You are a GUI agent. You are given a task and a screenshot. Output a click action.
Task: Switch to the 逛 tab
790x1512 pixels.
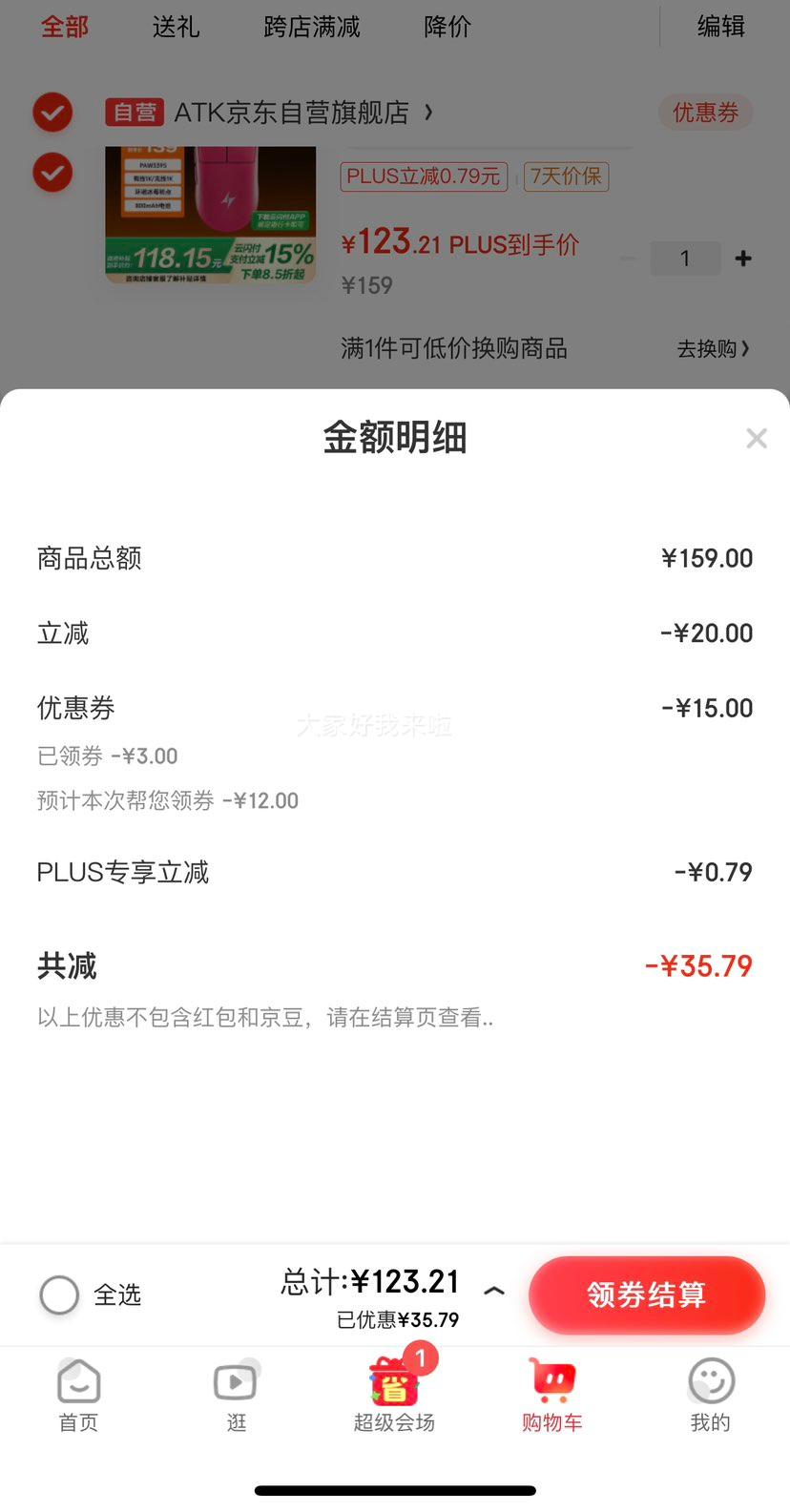pyautogui.click(x=237, y=1396)
